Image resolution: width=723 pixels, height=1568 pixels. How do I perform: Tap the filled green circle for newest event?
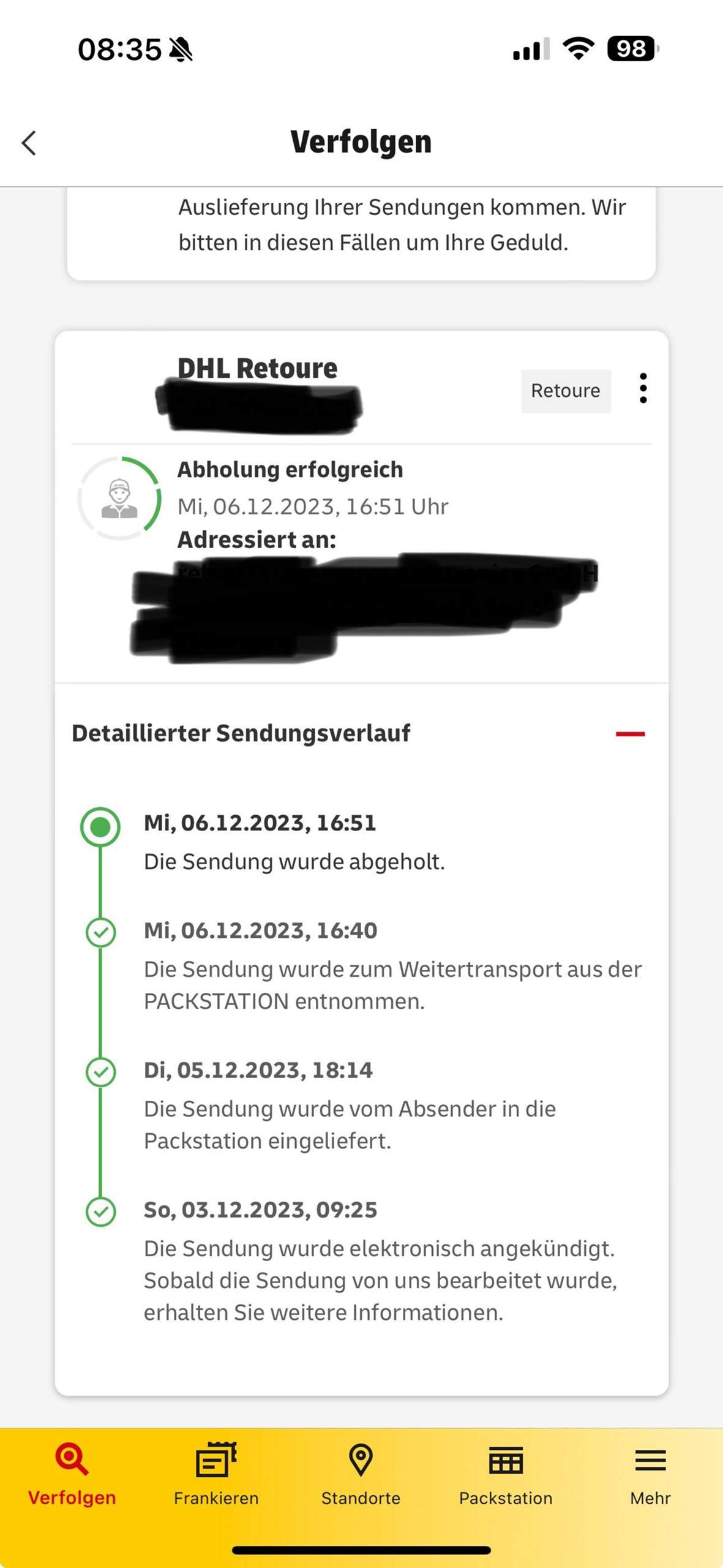(x=101, y=826)
